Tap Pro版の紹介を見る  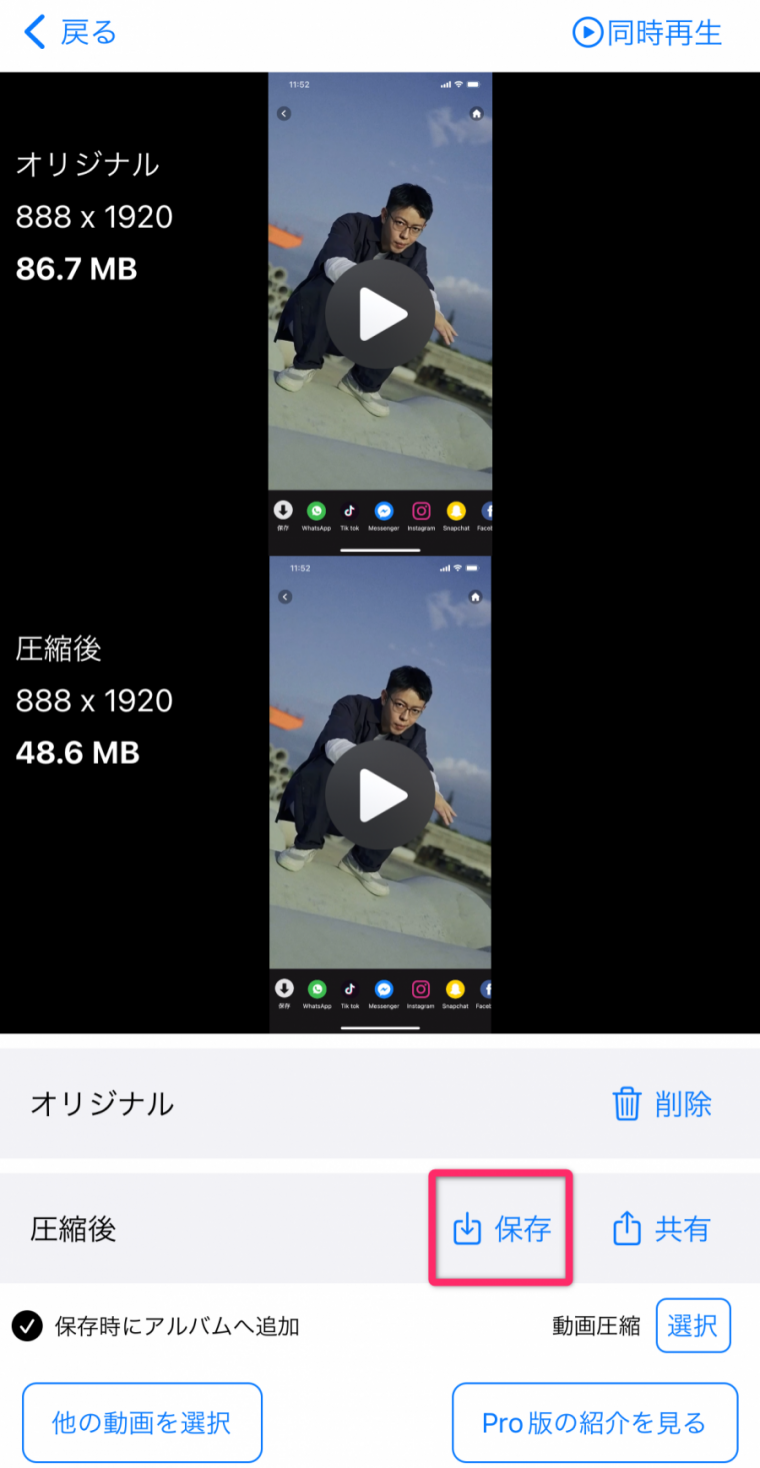click(594, 1422)
